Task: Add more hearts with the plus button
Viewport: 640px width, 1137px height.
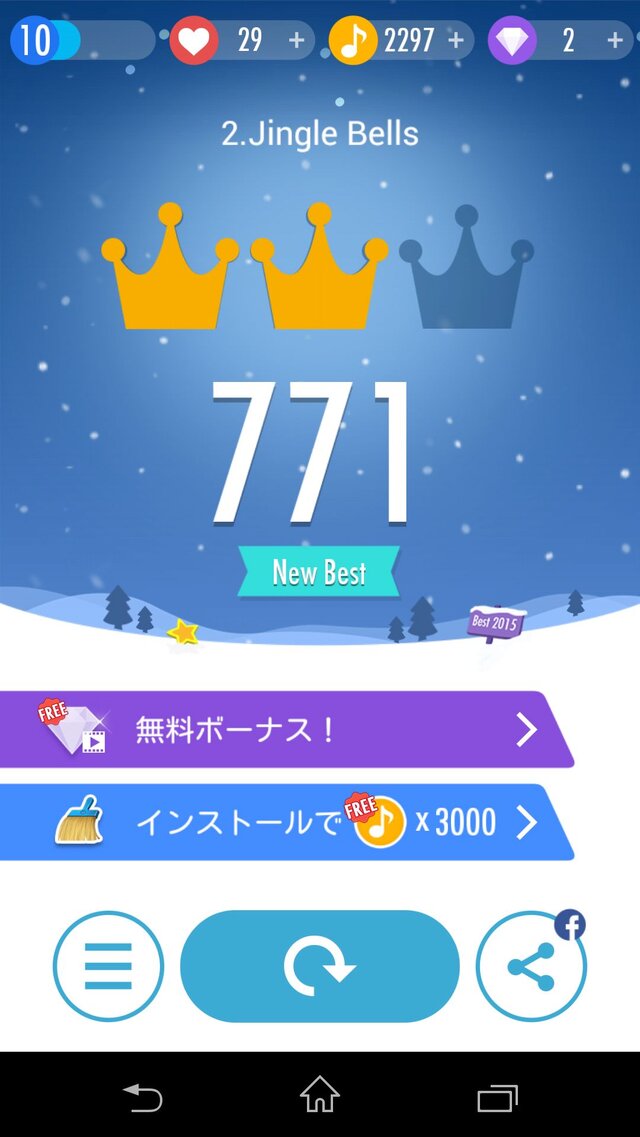Action: 296,40
